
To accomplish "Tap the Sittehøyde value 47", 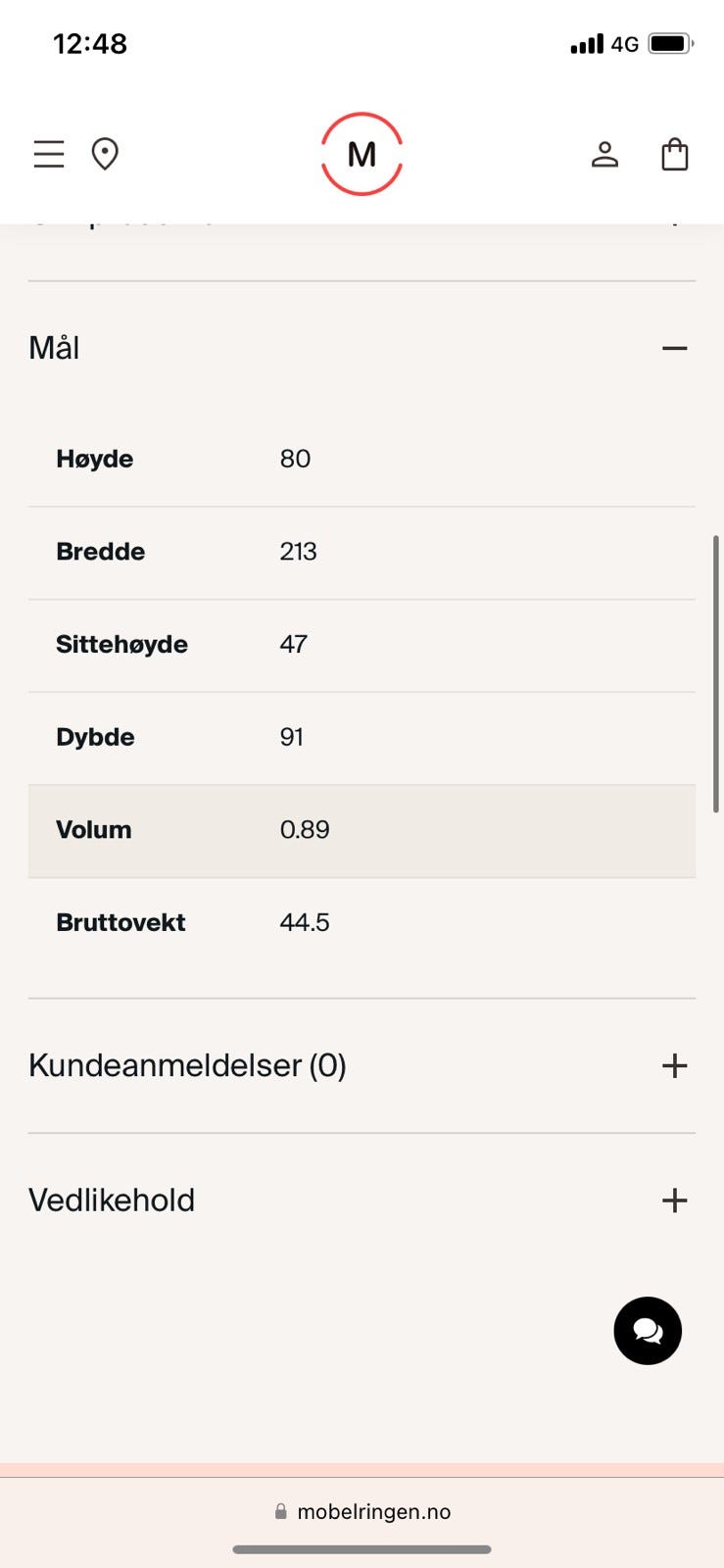I will pyautogui.click(x=293, y=644).
